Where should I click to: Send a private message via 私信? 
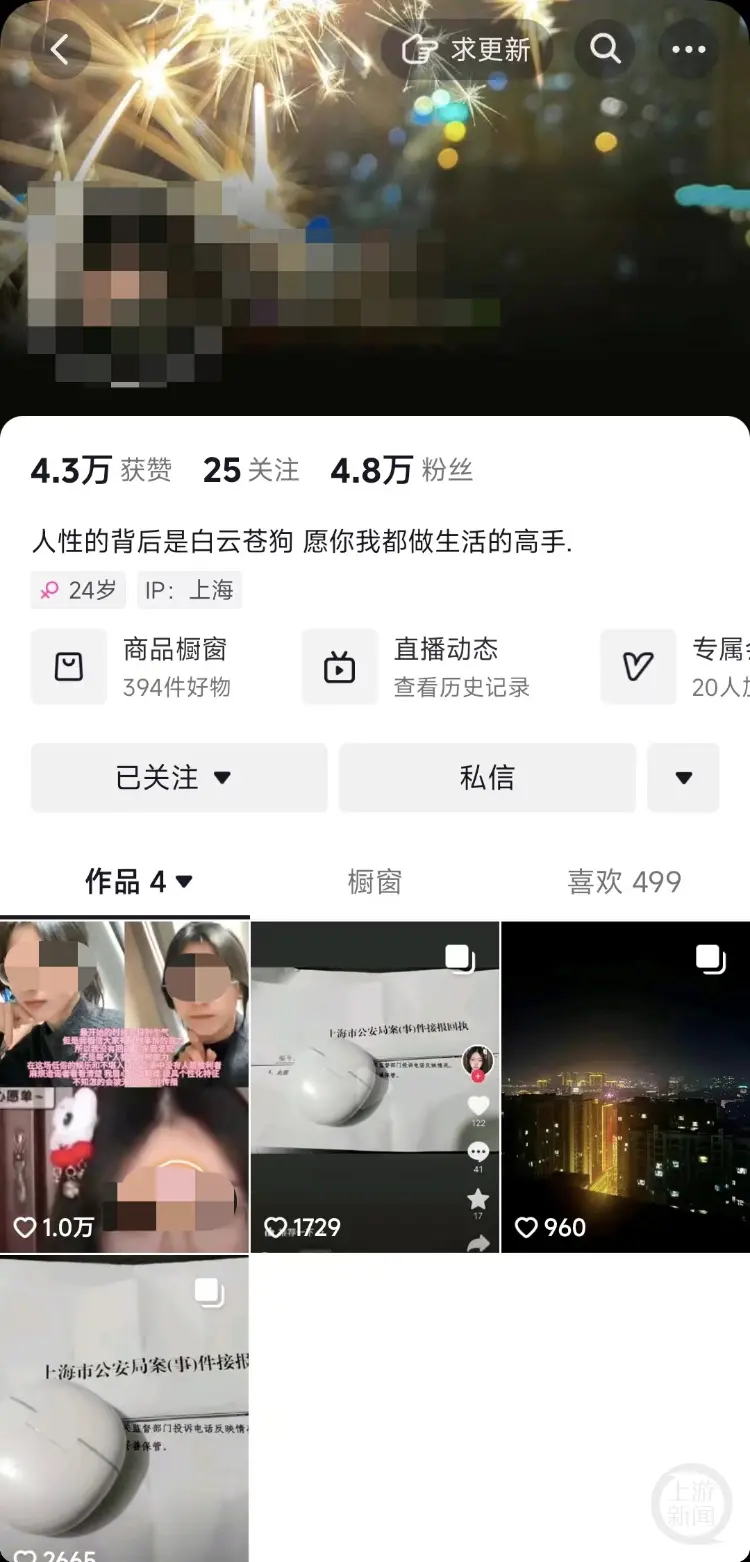coord(487,777)
